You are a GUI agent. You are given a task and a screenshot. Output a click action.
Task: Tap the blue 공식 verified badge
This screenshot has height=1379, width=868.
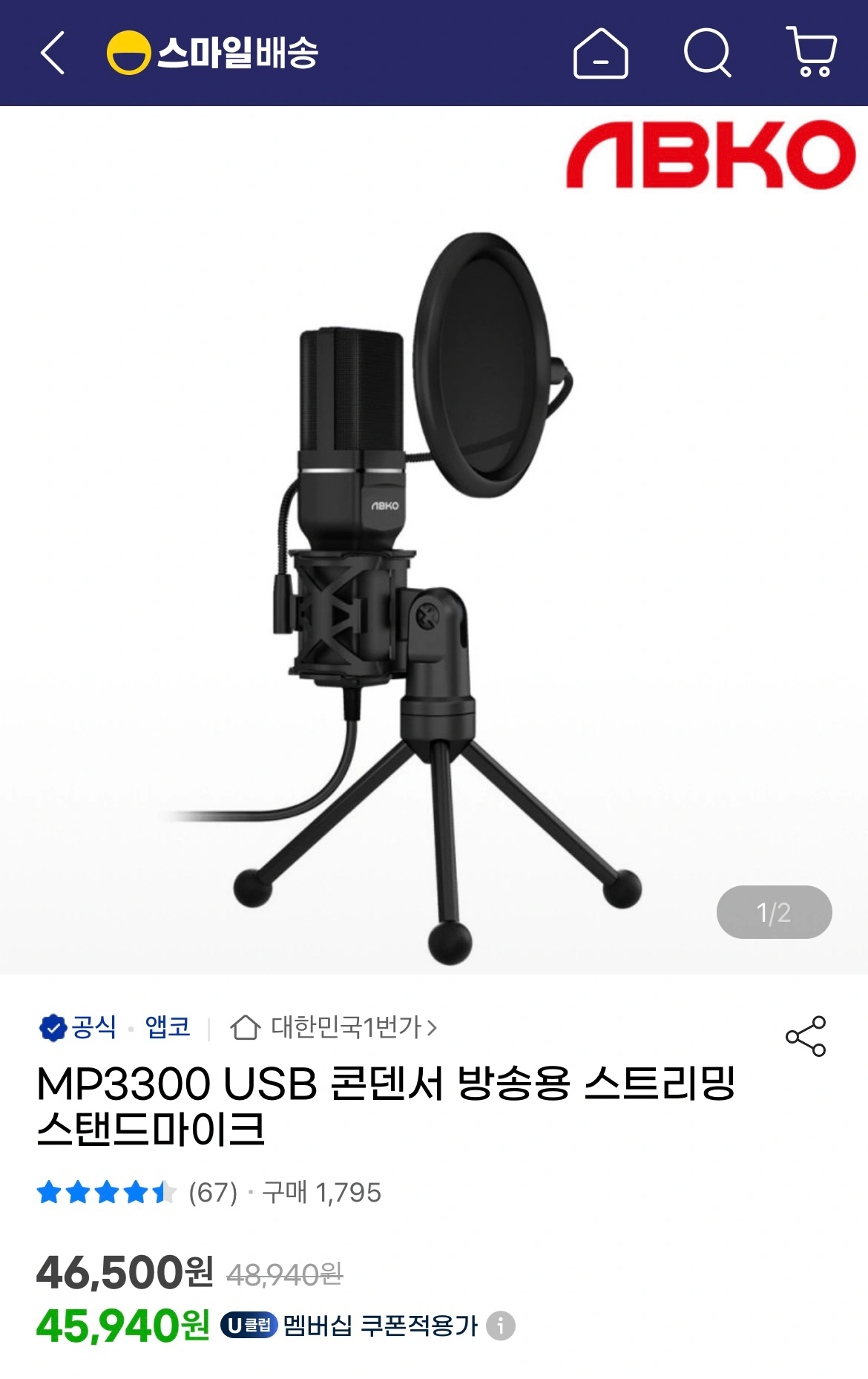(52, 1028)
